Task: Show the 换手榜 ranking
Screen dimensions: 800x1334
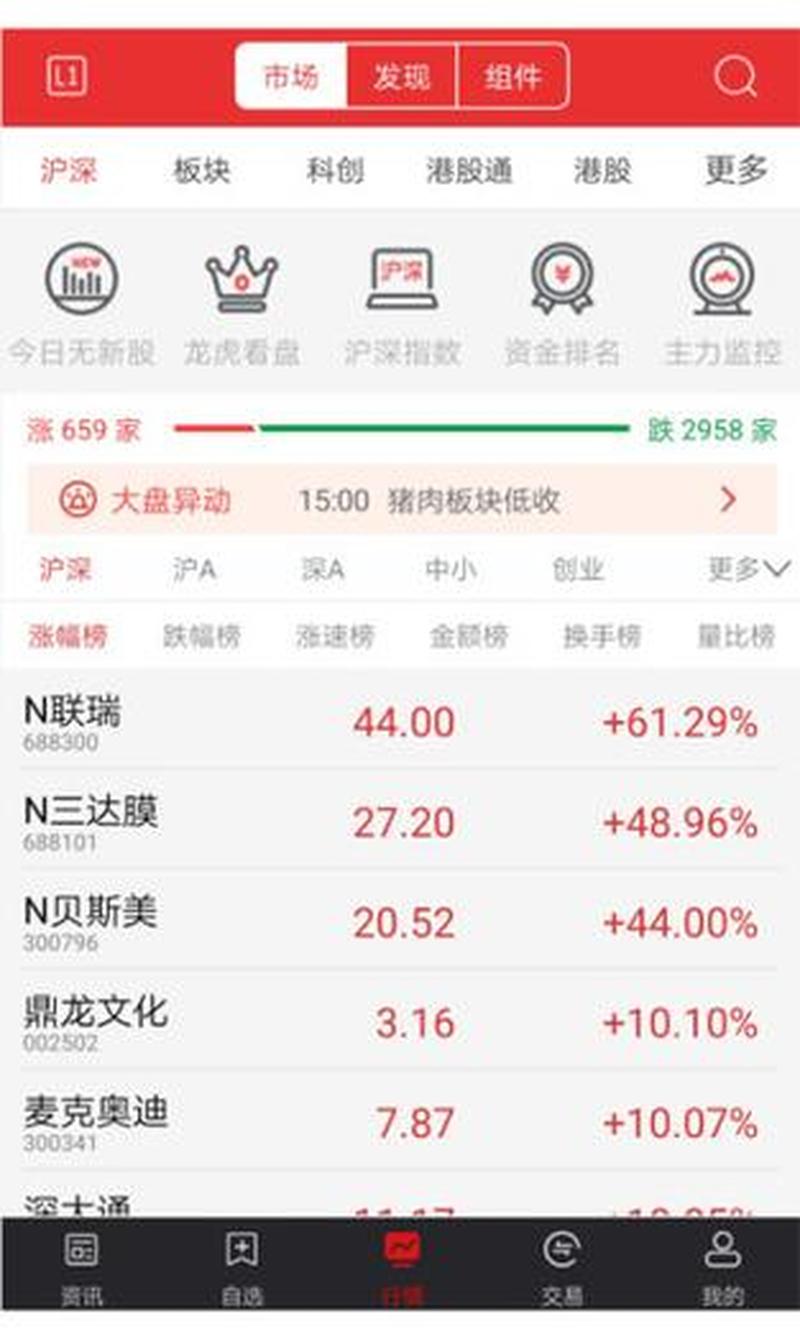Action: 602,636
